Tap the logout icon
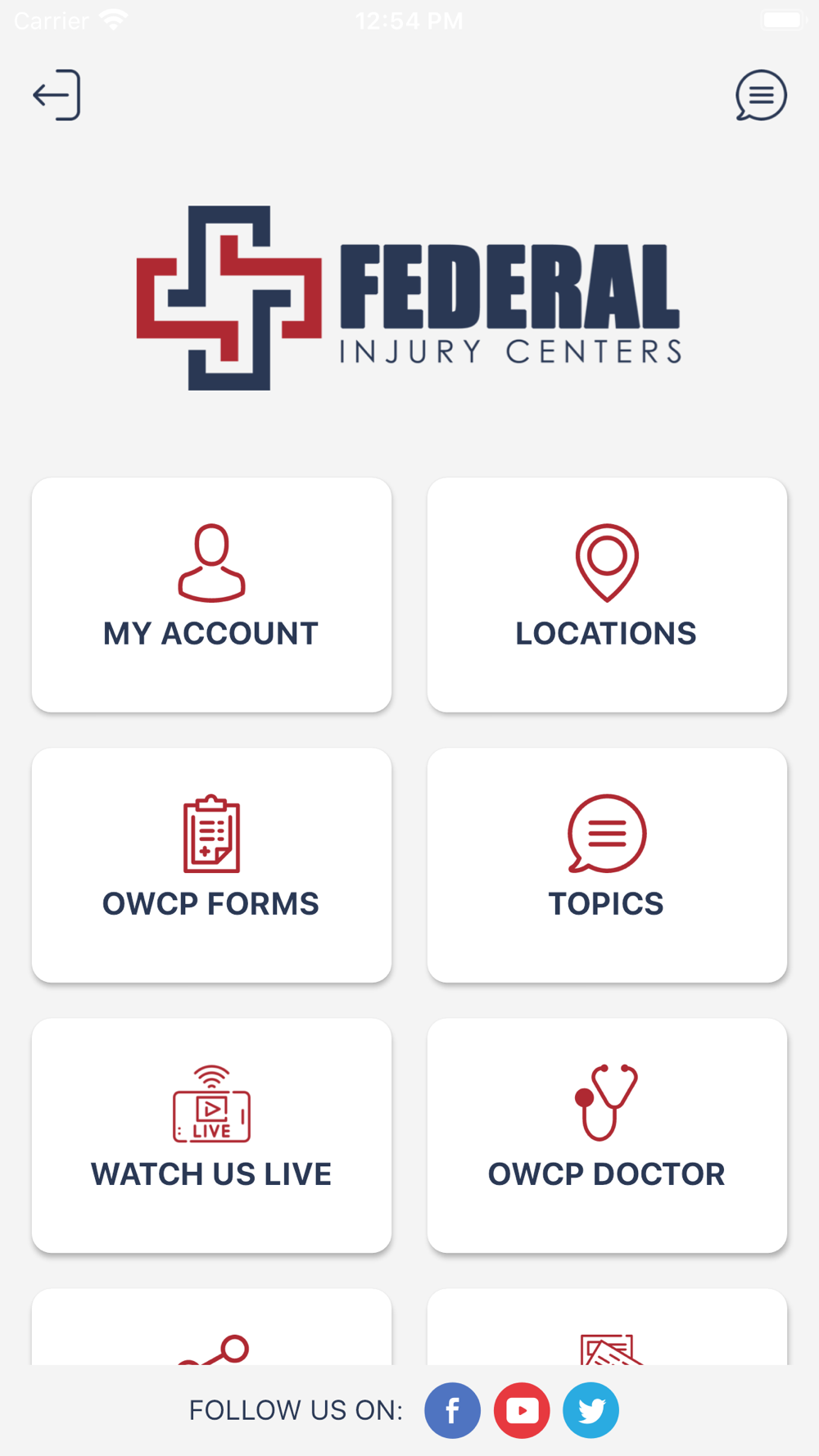Screen dimensions: 819x1456 (57, 95)
